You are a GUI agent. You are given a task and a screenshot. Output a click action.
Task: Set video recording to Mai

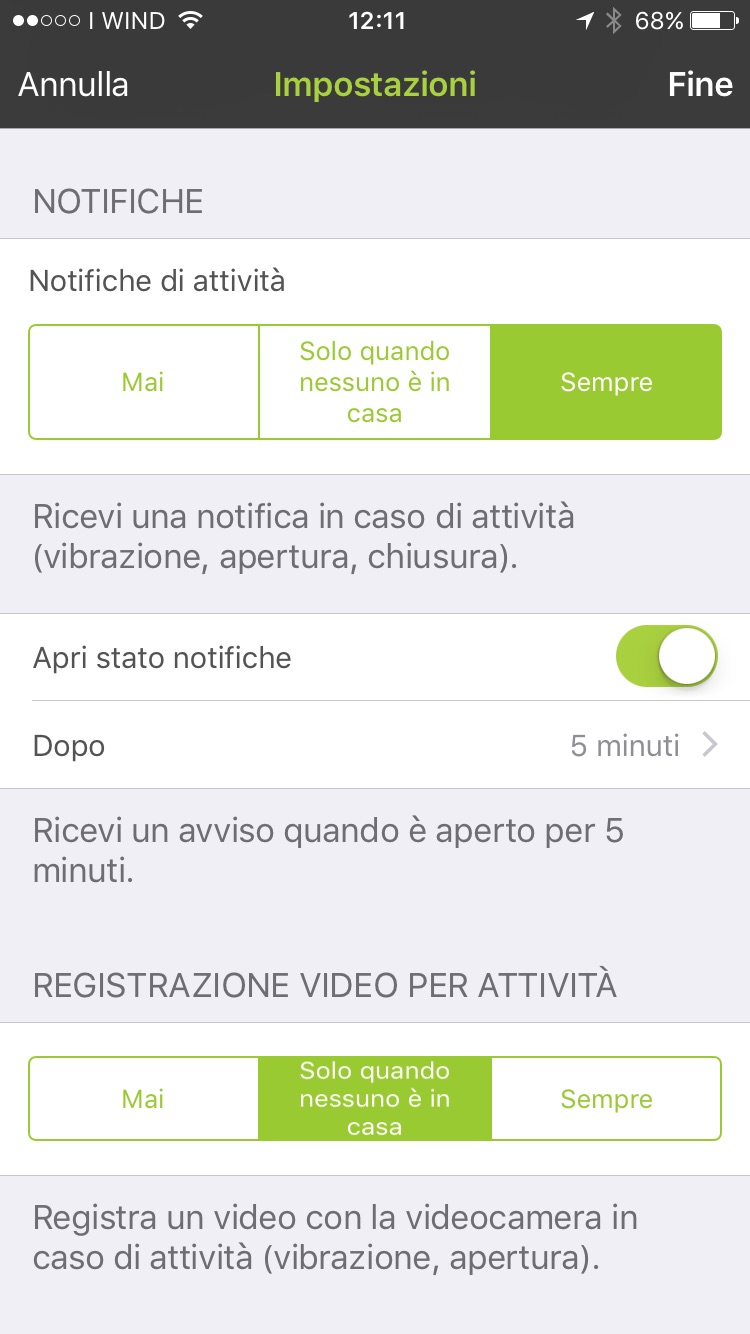pyautogui.click(x=144, y=1099)
